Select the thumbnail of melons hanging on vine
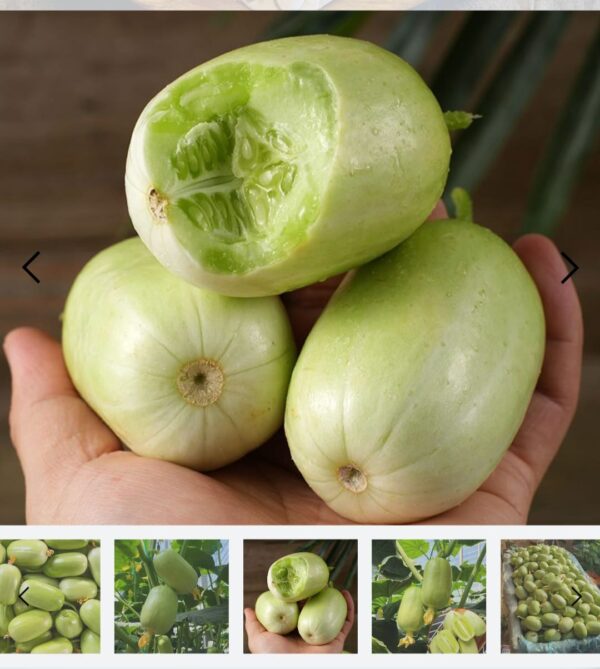 [x=171, y=596]
